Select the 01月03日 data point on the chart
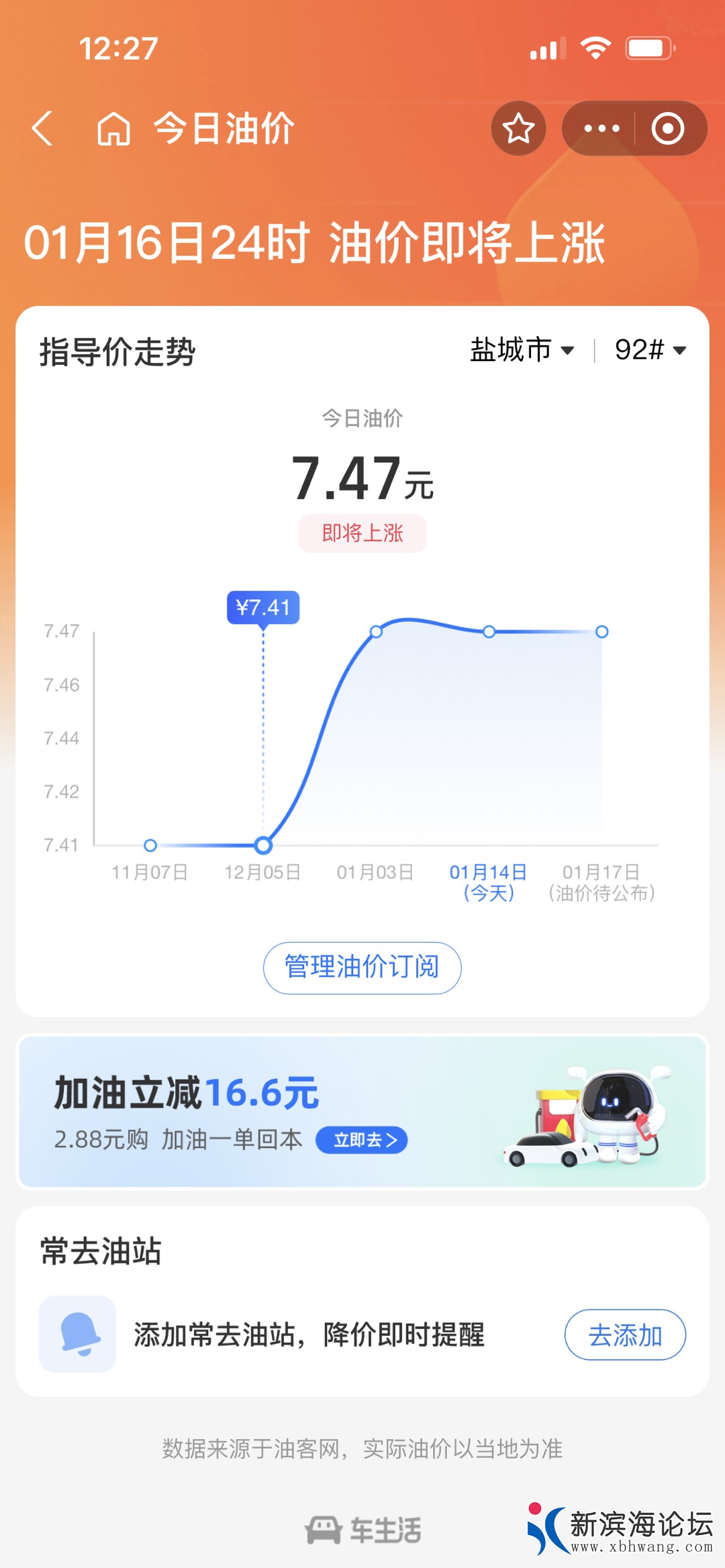Screen dimensions: 725x1568 point(376,631)
